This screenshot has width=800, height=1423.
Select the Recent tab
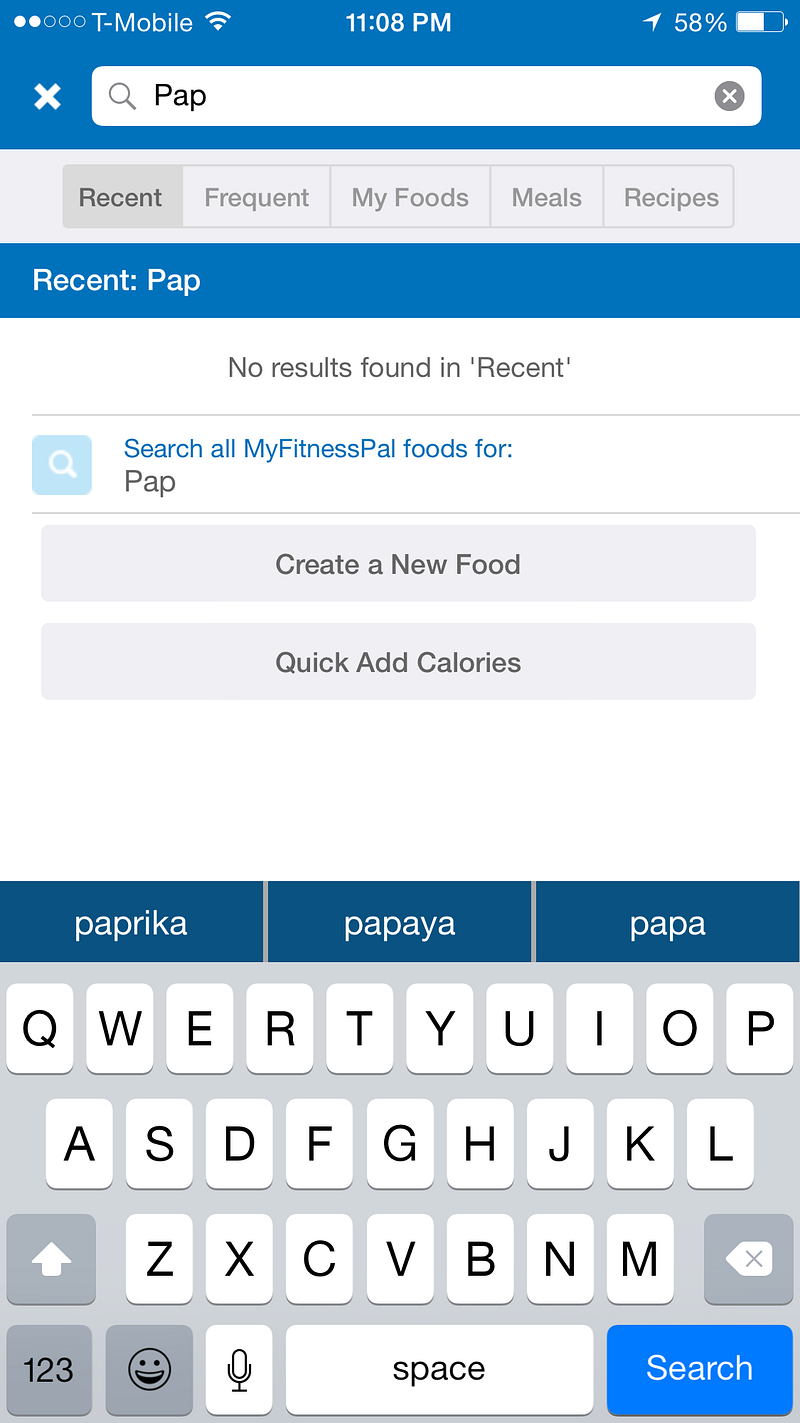pos(121,198)
